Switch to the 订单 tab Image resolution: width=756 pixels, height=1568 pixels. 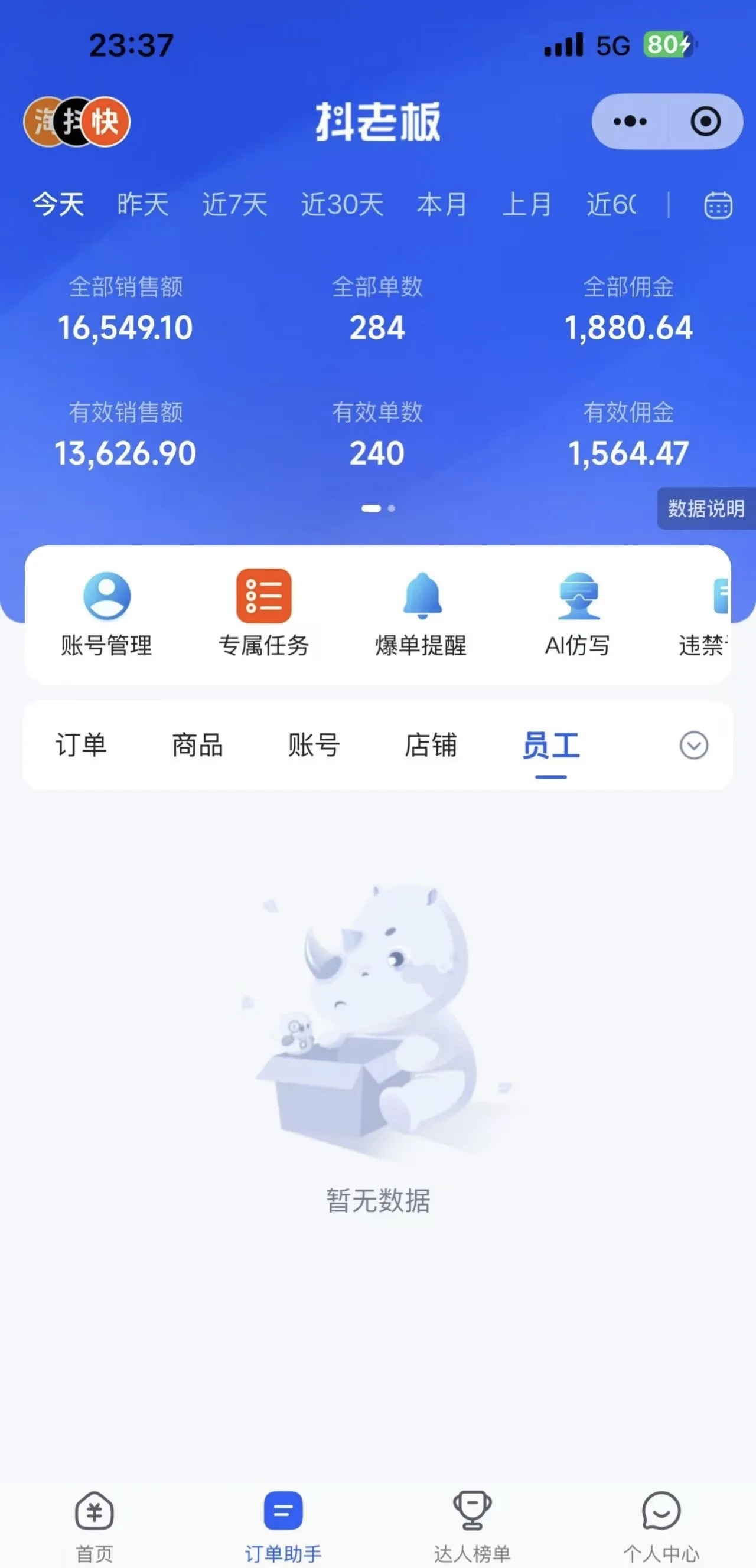click(x=81, y=745)
